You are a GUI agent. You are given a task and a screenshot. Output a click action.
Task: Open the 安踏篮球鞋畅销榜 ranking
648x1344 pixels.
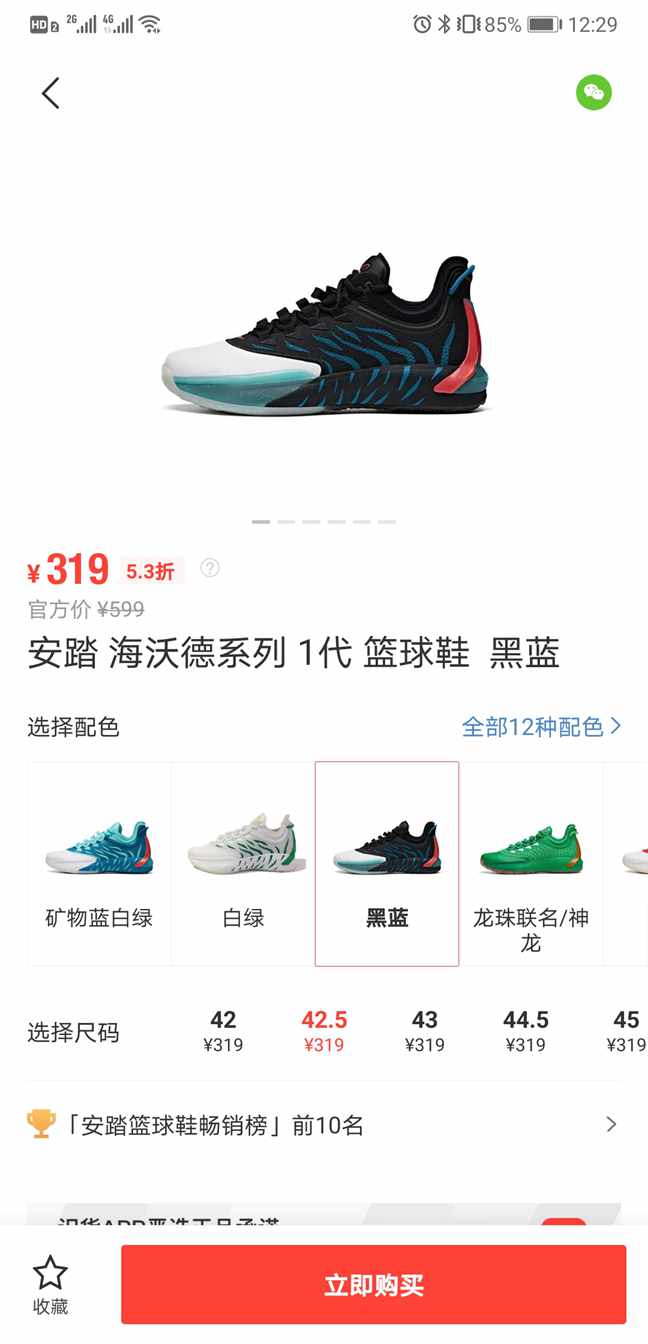[x=323, y=1125]
